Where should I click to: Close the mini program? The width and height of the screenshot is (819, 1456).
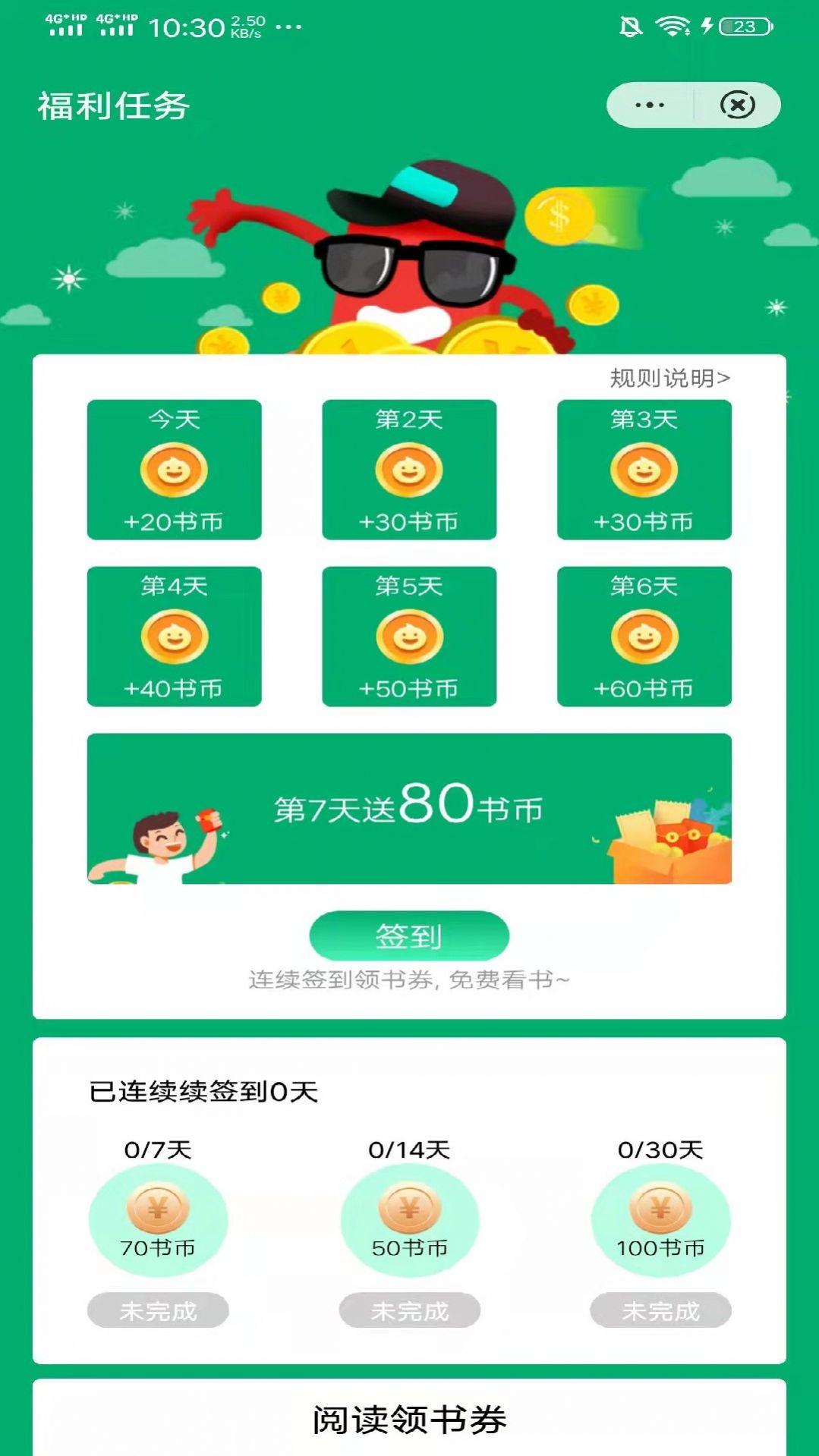(737, 105)
